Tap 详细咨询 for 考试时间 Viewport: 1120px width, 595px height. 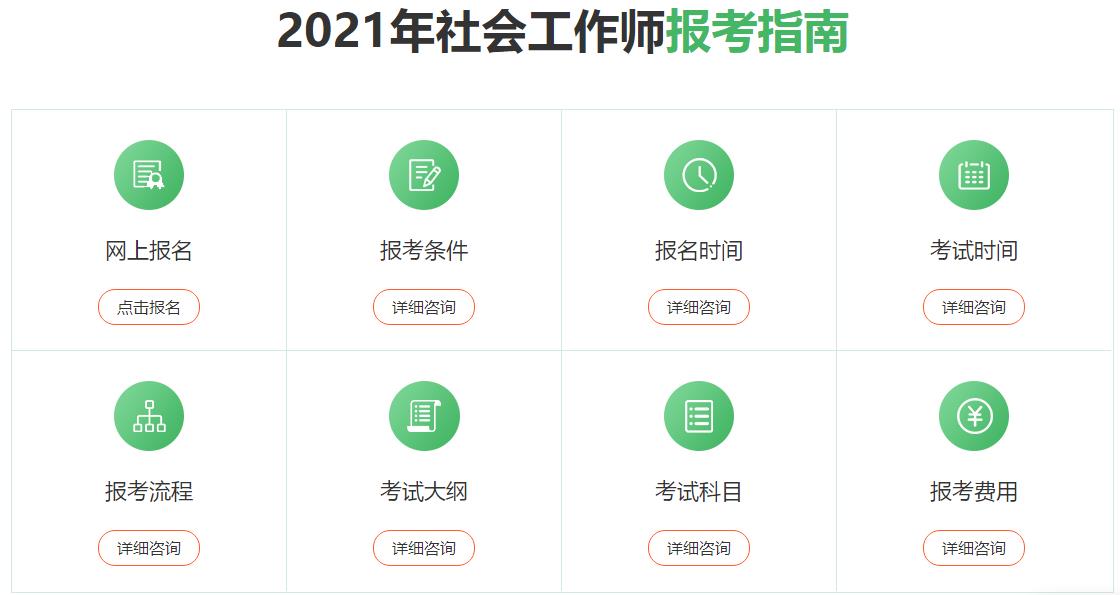(974, 307)
